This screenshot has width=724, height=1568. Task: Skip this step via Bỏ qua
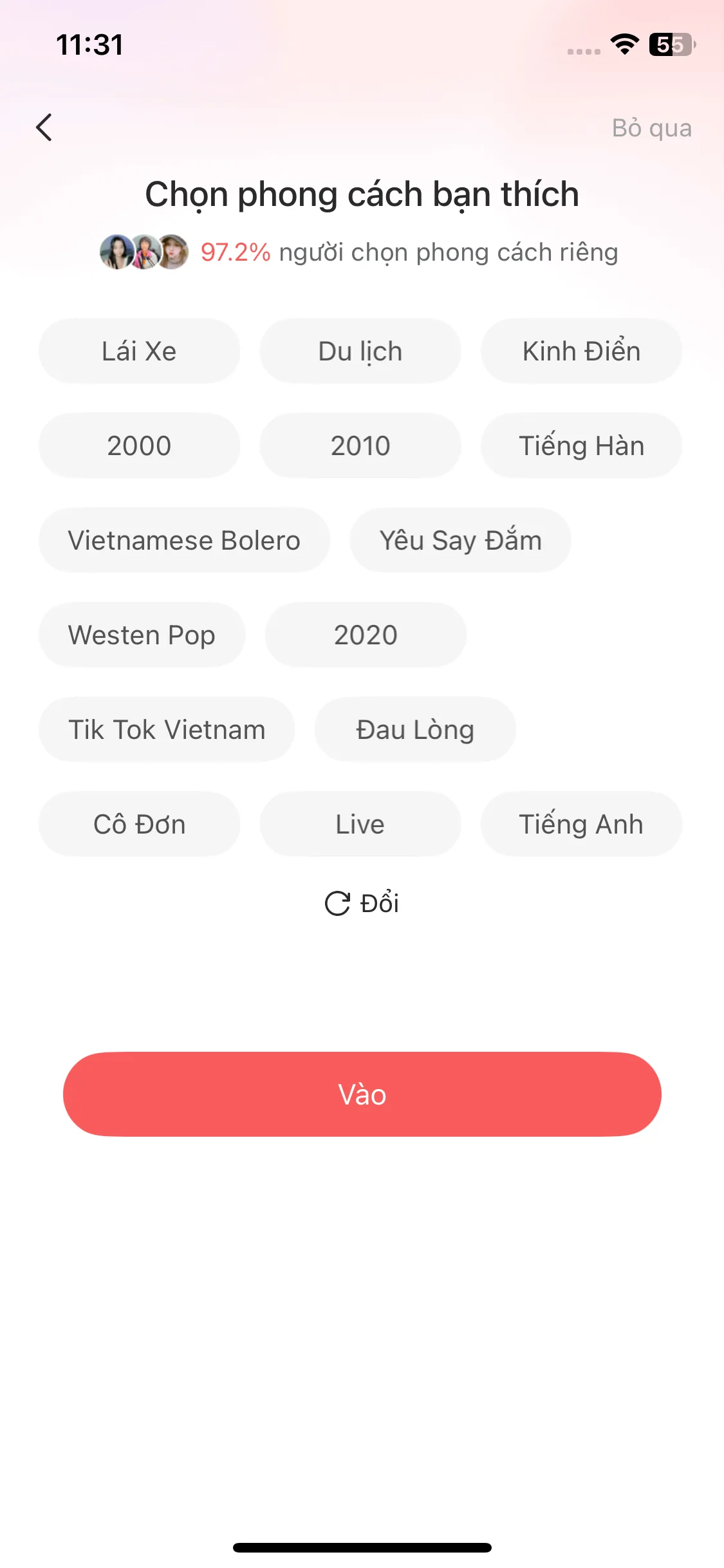click(x=651, y=128)
